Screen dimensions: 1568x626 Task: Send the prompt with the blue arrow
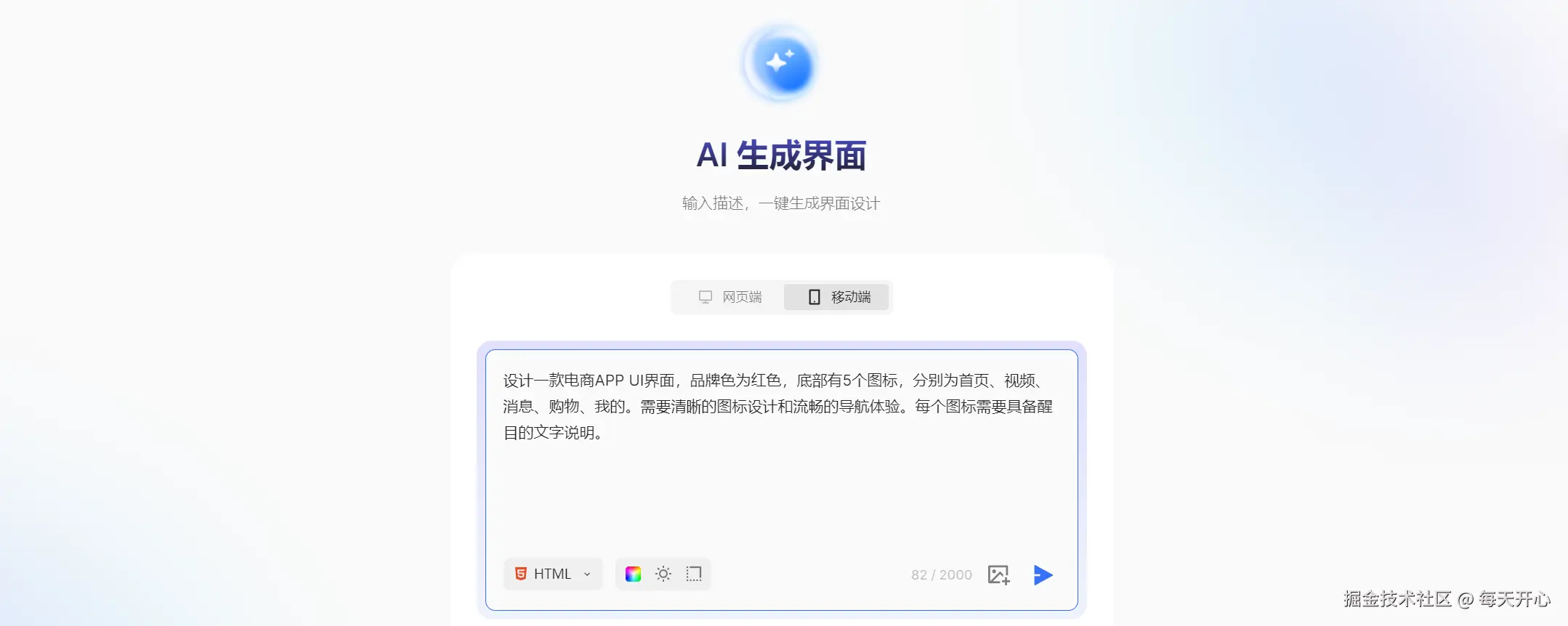pos(1042,574)
